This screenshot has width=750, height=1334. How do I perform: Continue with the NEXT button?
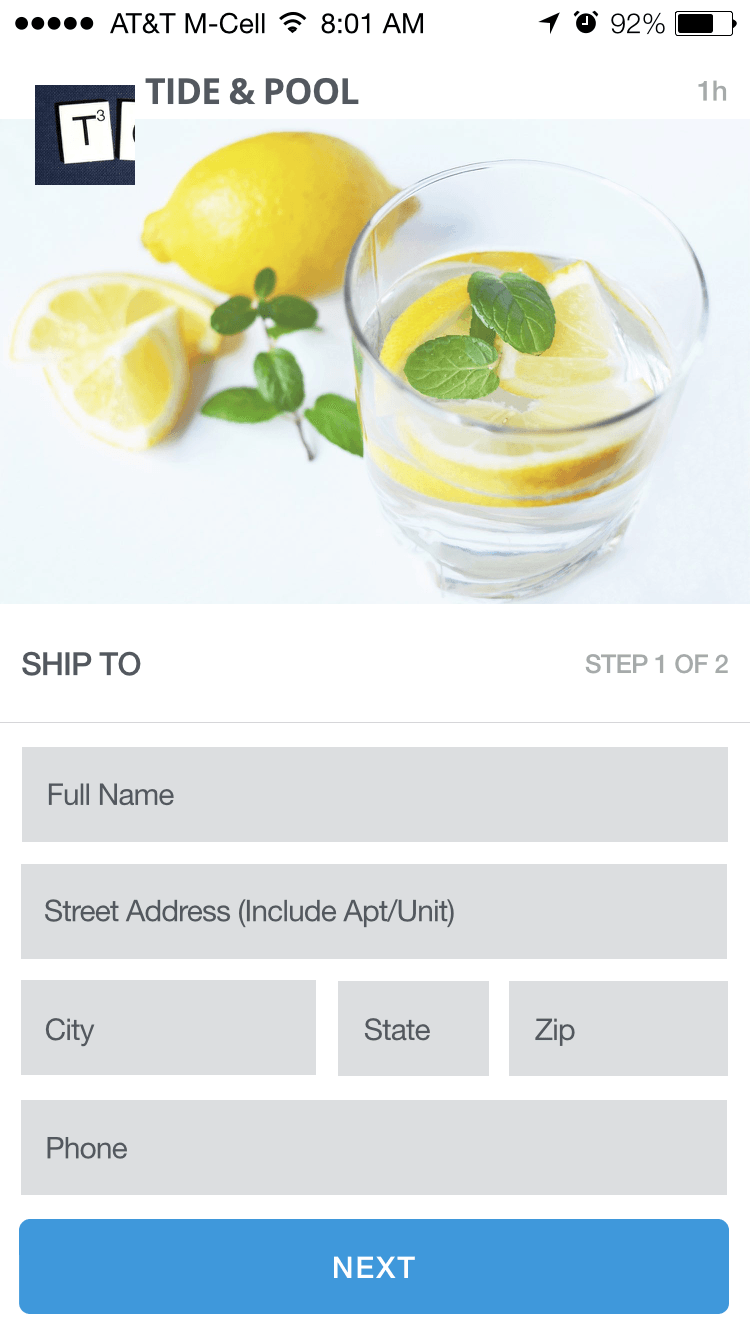point(374,1266)
